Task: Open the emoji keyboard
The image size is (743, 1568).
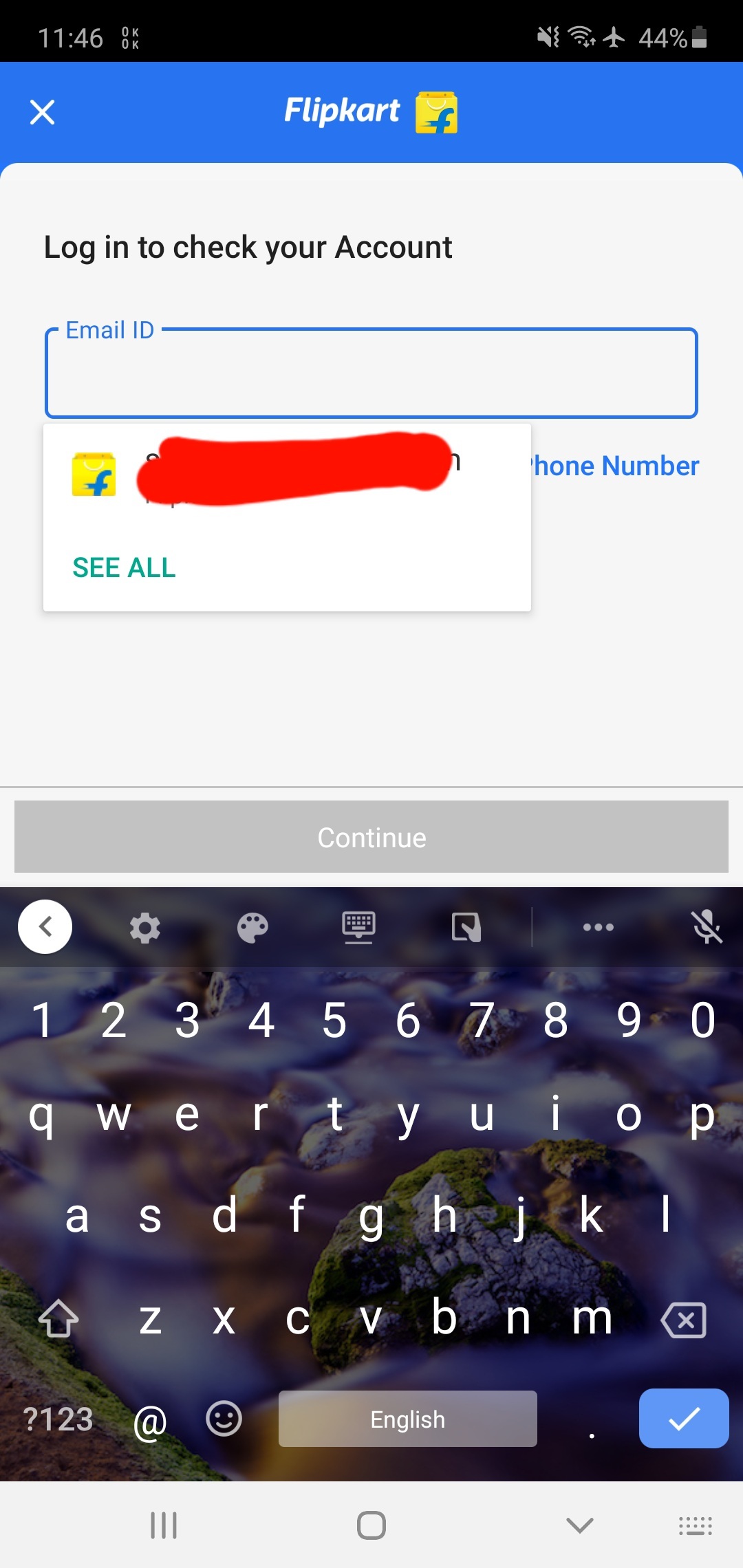Action: pos(224,1419)
